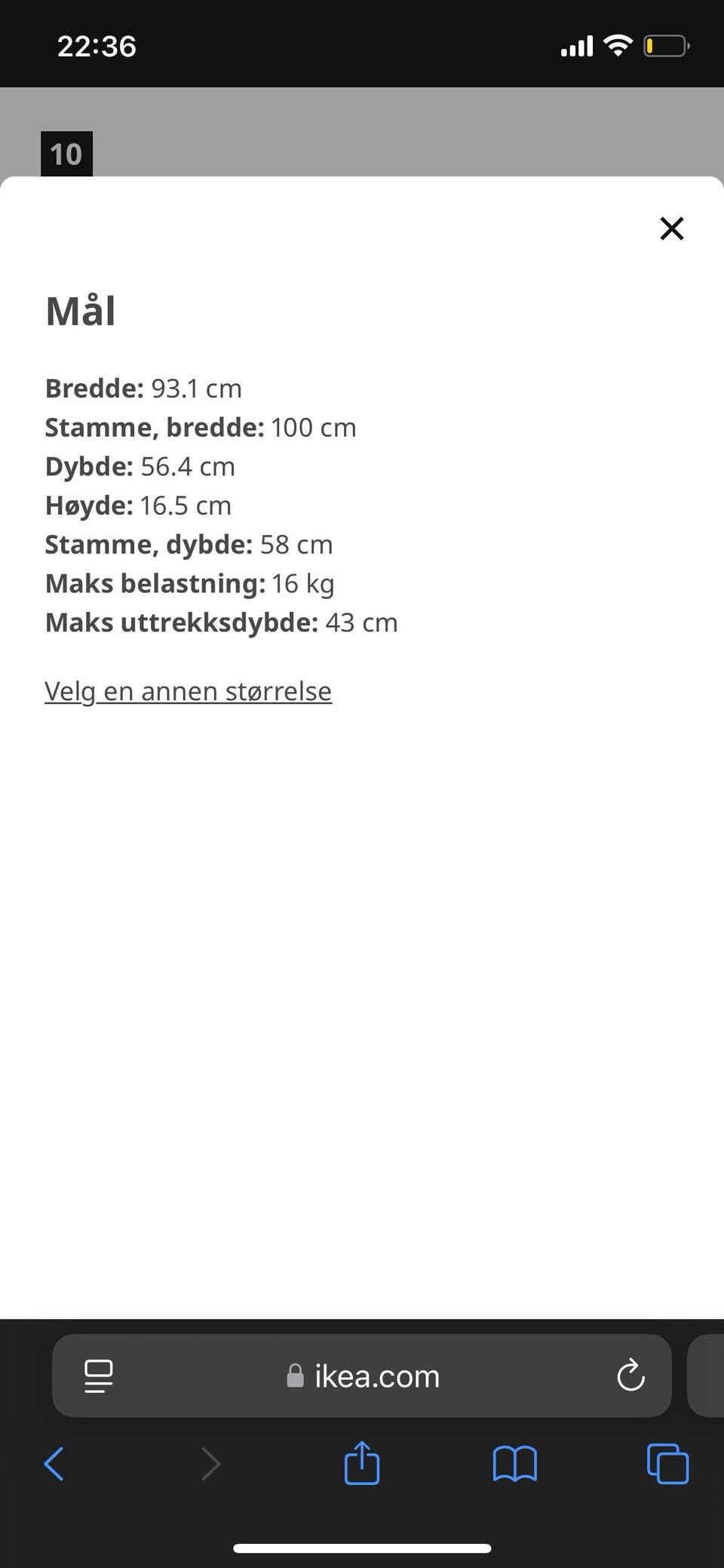Image resolution: width=724 pixels, height=1568 pixels.
Task: Tap the Share icon in Safari toolbar
Action: pyautogui.click(x=362, y=1464)
